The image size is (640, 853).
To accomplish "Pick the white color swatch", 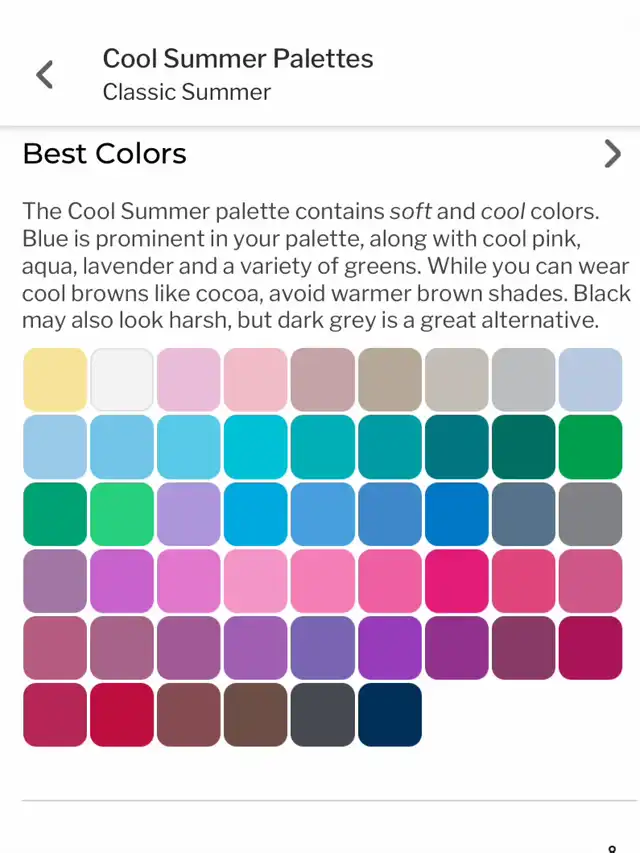I will click(x=122, y=380).
